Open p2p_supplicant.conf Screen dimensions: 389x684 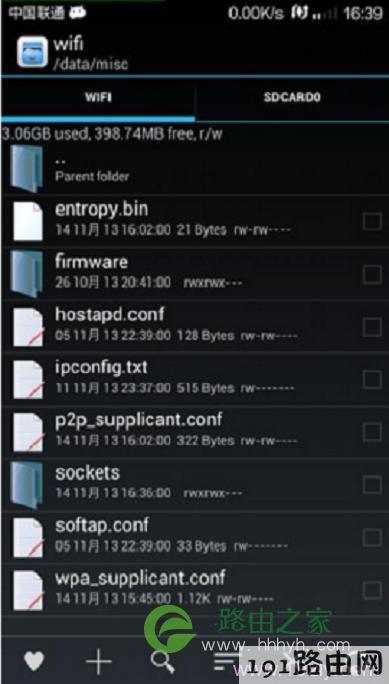194,431
